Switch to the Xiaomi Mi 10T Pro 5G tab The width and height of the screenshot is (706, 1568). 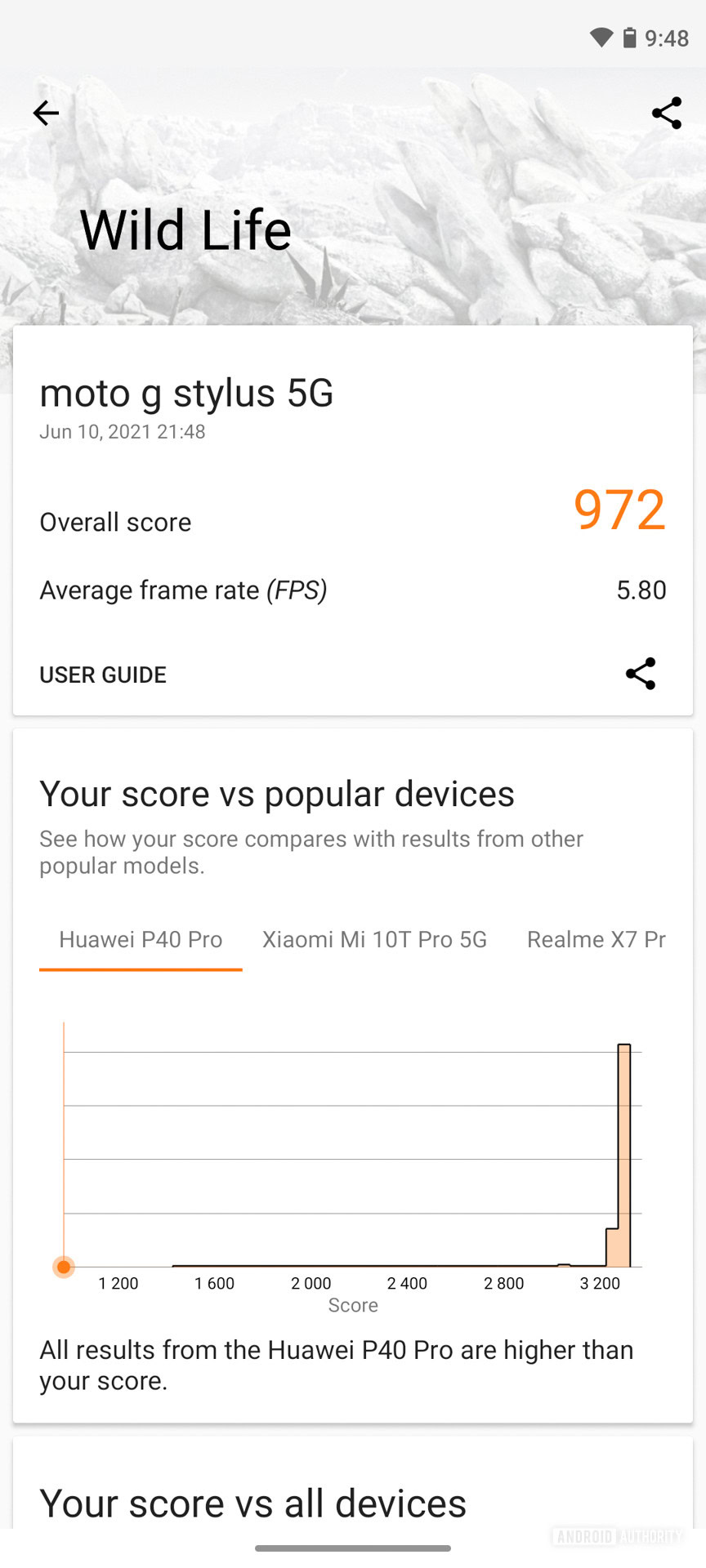[374, 940]
